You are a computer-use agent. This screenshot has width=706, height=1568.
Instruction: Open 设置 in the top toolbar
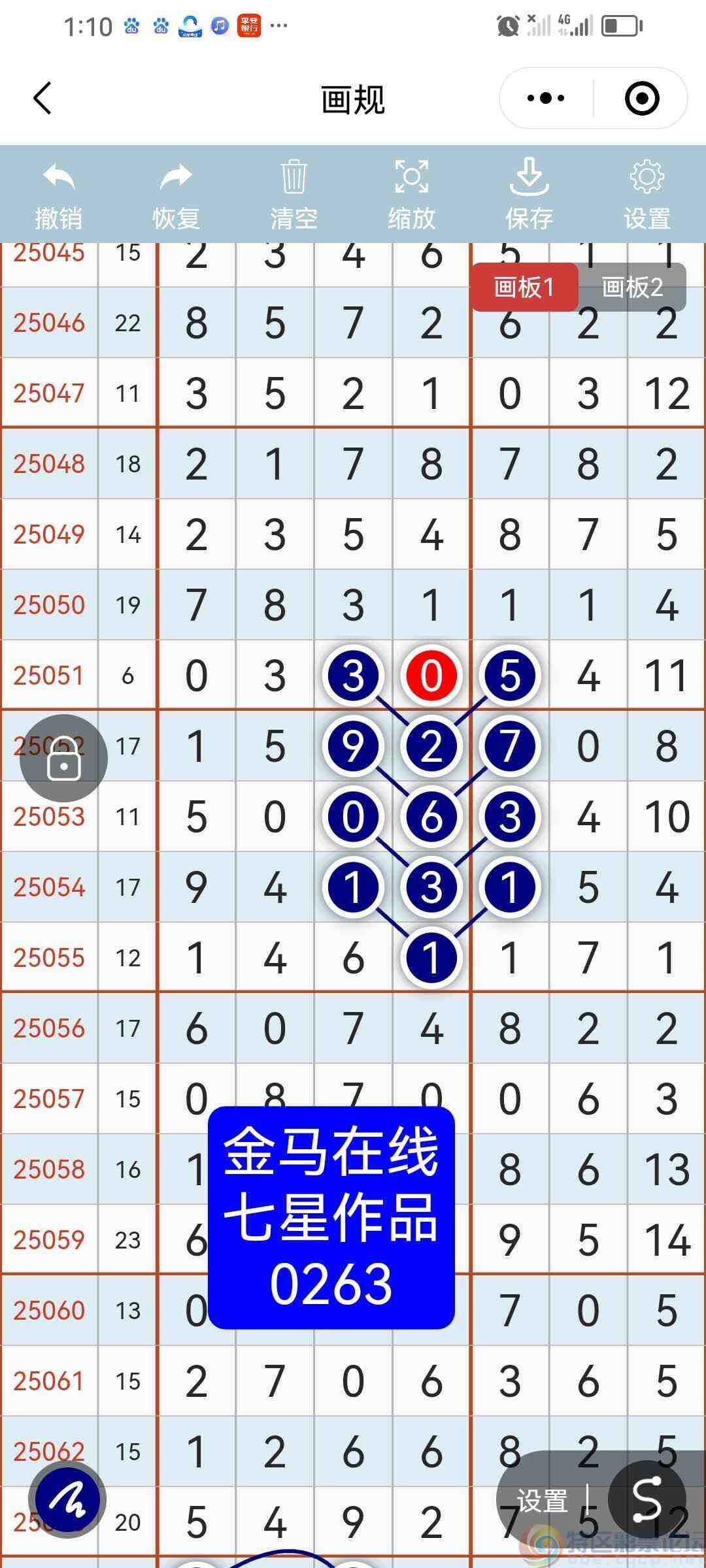647,195
